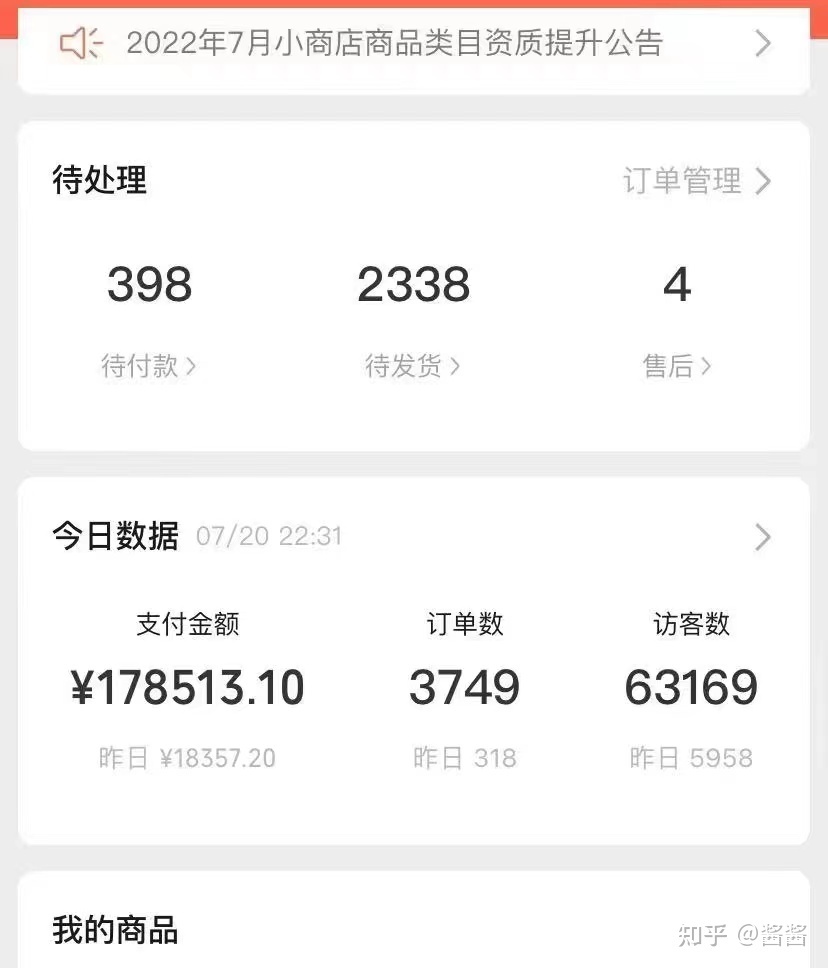Expand the 2022年7月 announcement details
The width and height of the screenshot is (828, 968).
(x=395, y=44)
